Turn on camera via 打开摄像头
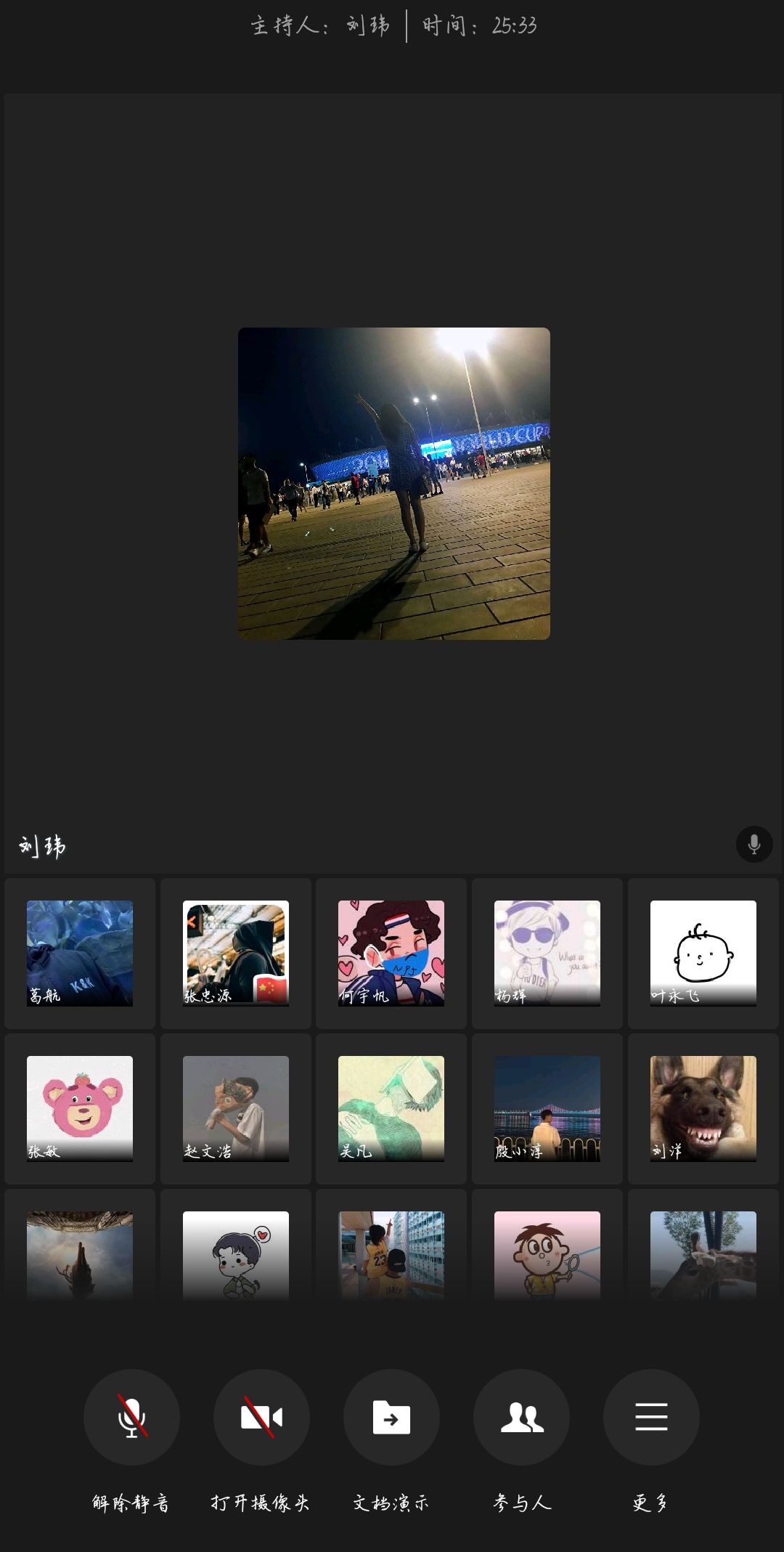Screen dimensions: 784x1552 pyautogui.click(x=261, y=1417)
